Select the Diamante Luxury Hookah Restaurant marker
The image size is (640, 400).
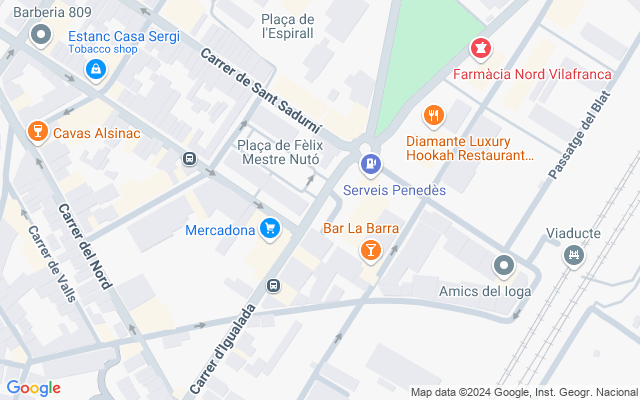[433, 116]
